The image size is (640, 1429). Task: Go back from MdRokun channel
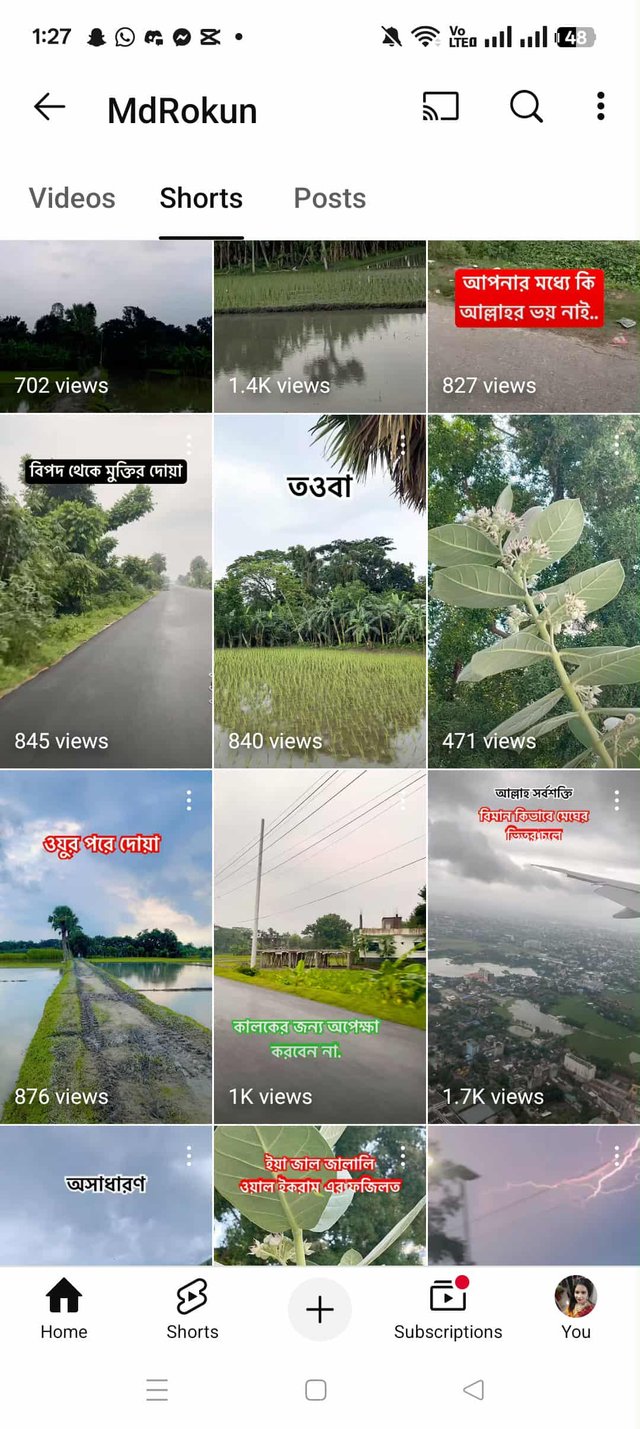49,107
